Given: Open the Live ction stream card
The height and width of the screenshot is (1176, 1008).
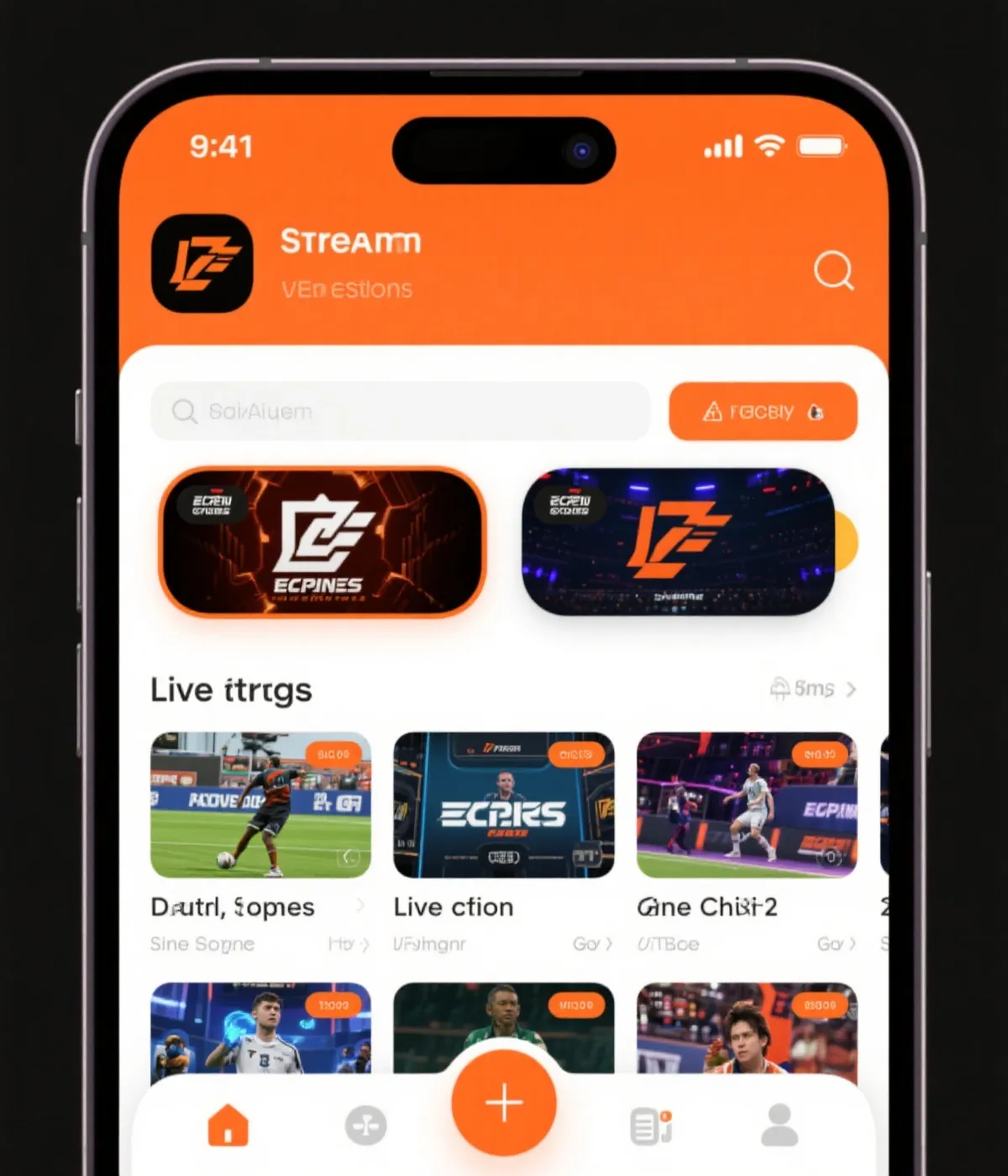Looking at the screenshot, I should pyautogui.click(x=503, y=805).
